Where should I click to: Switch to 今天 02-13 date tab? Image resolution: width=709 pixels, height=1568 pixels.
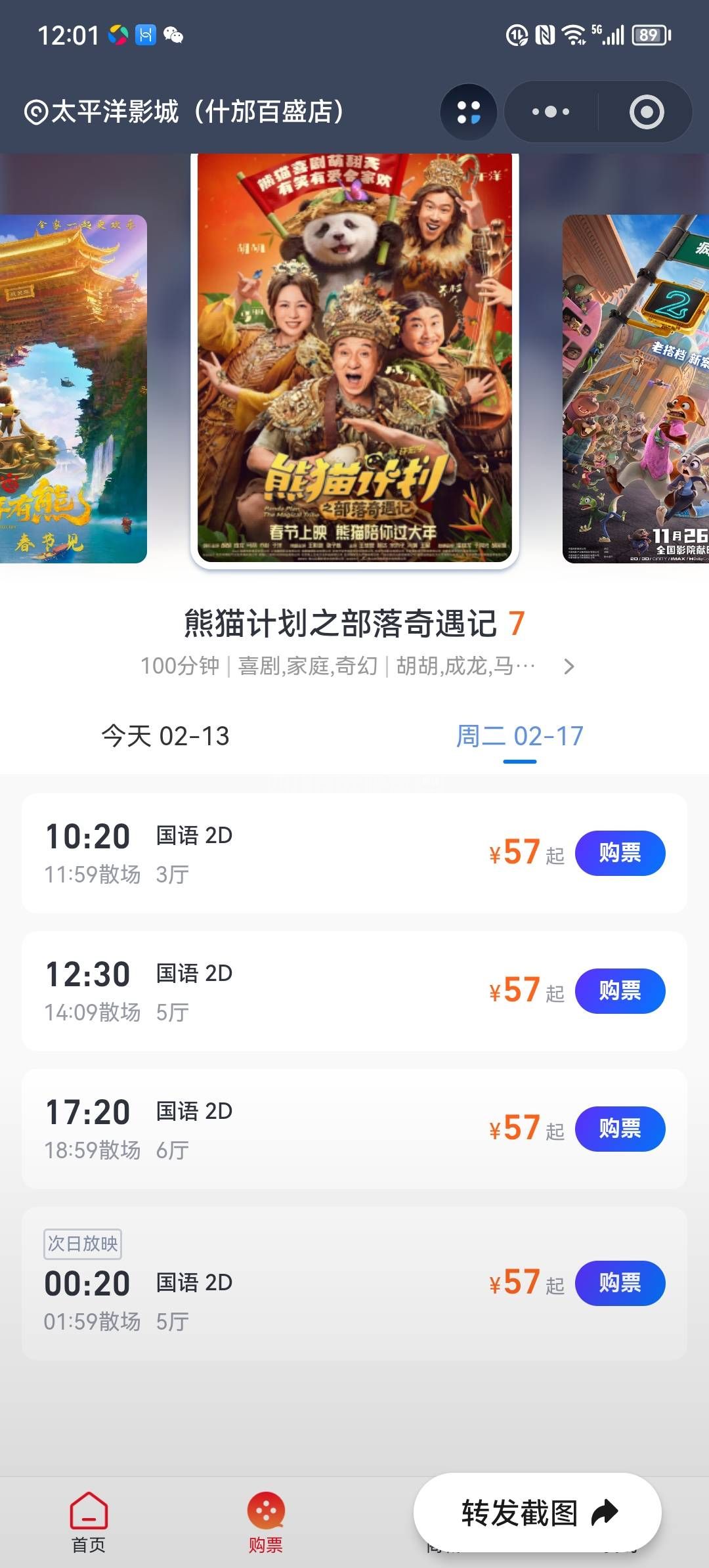click(x=165, y=736)
